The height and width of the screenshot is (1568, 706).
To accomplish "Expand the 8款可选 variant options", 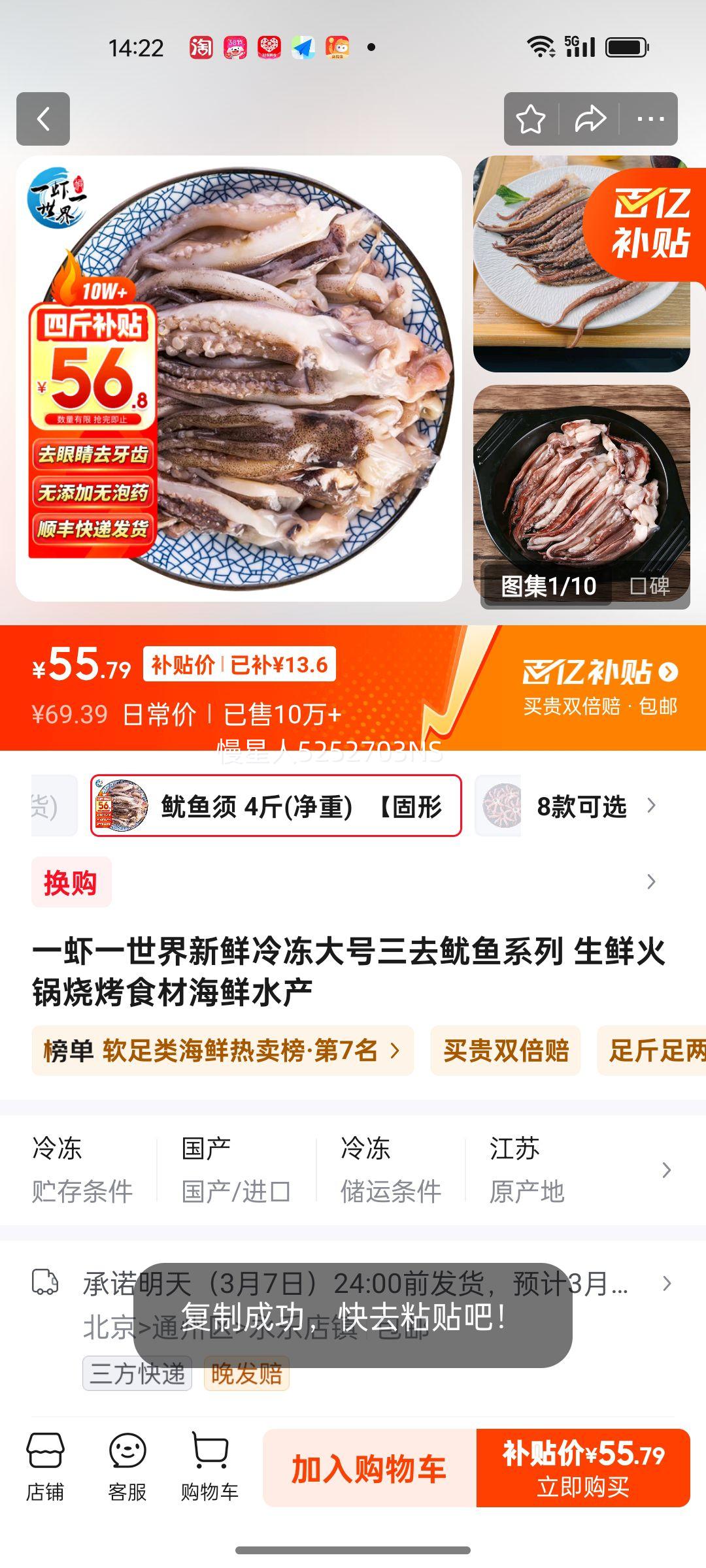I will coord(582,807).
